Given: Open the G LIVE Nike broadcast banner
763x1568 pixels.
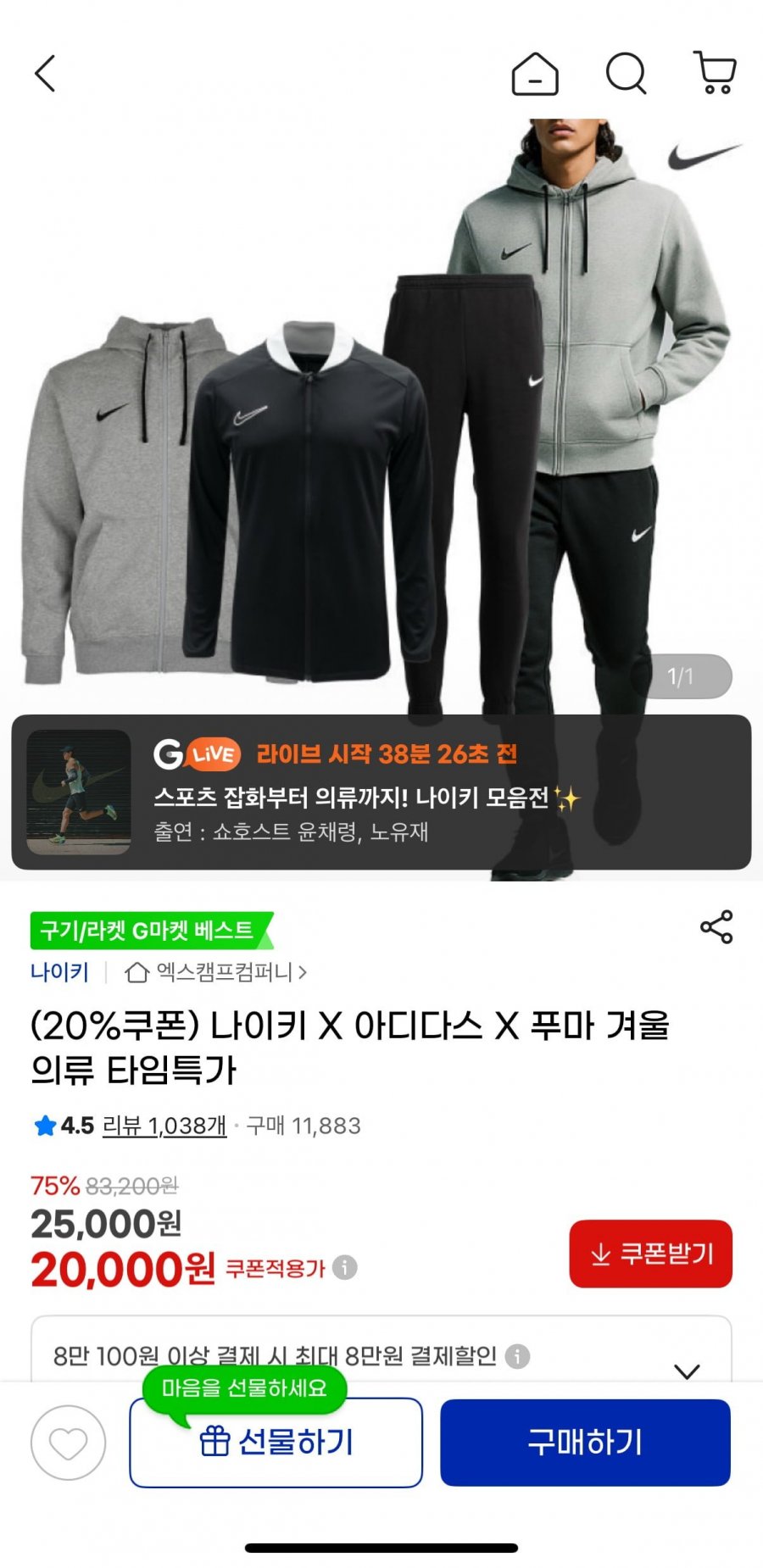Looking at the screenshot, I should [x=381, y=792].
